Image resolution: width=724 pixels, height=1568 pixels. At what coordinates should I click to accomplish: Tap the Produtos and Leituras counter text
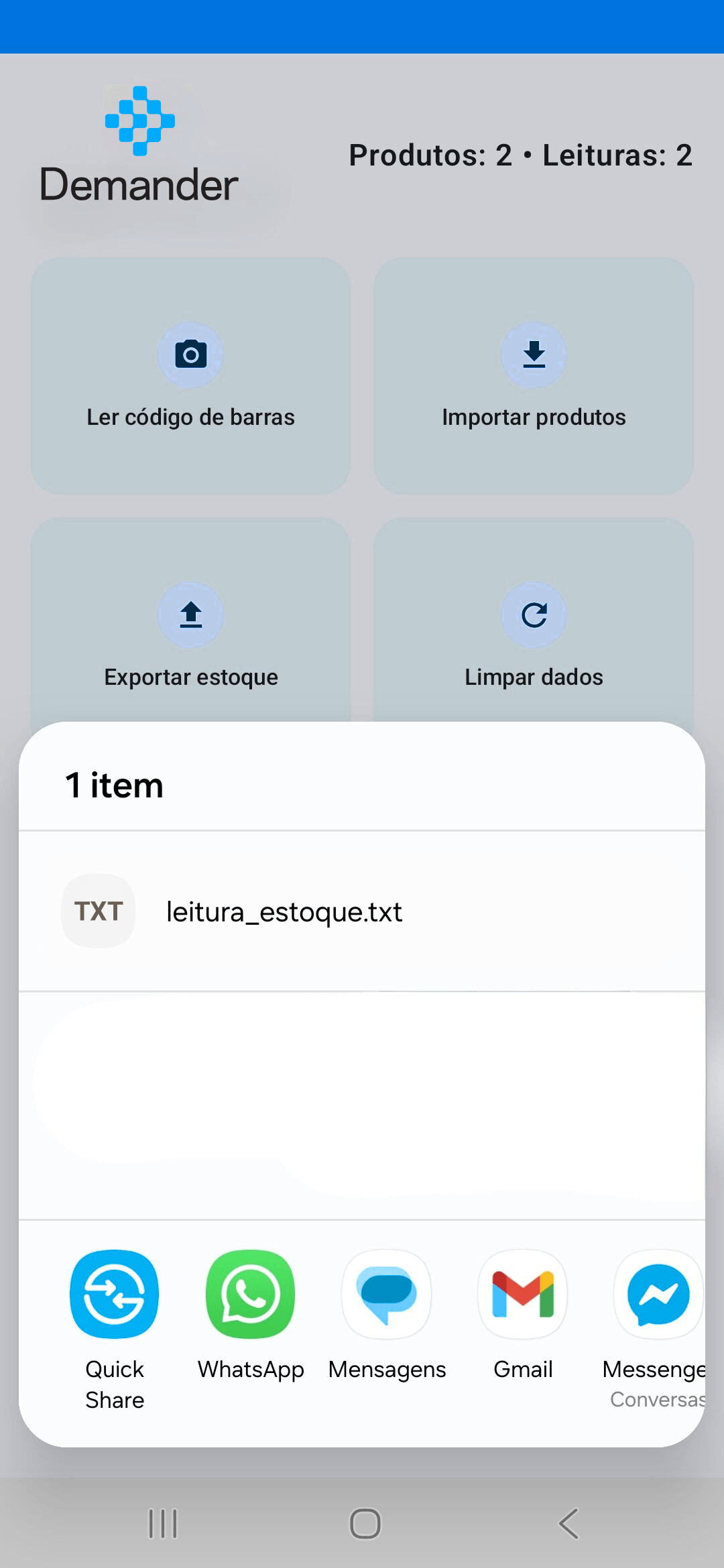click(x=520, y=155)
